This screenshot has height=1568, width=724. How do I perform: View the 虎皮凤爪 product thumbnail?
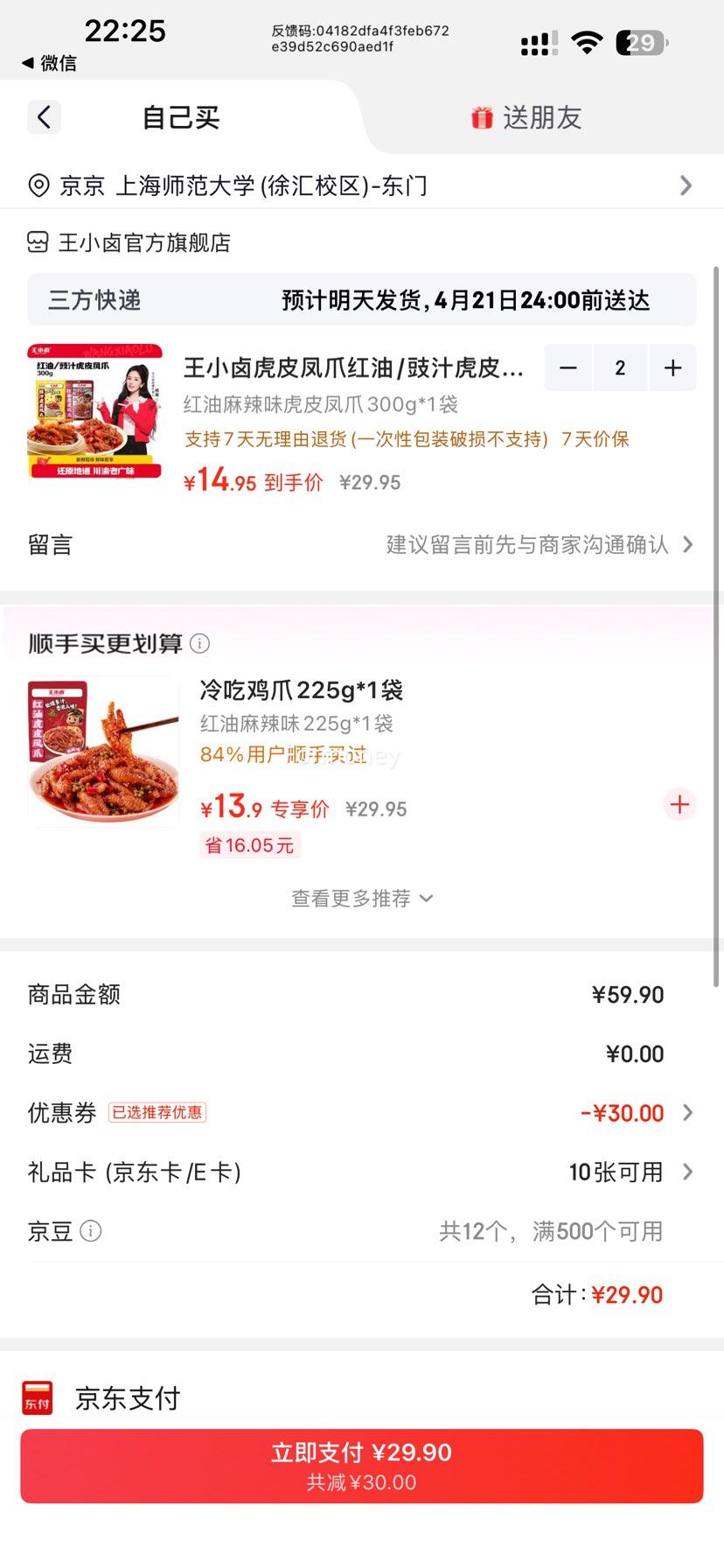click(x=94, y=410)
